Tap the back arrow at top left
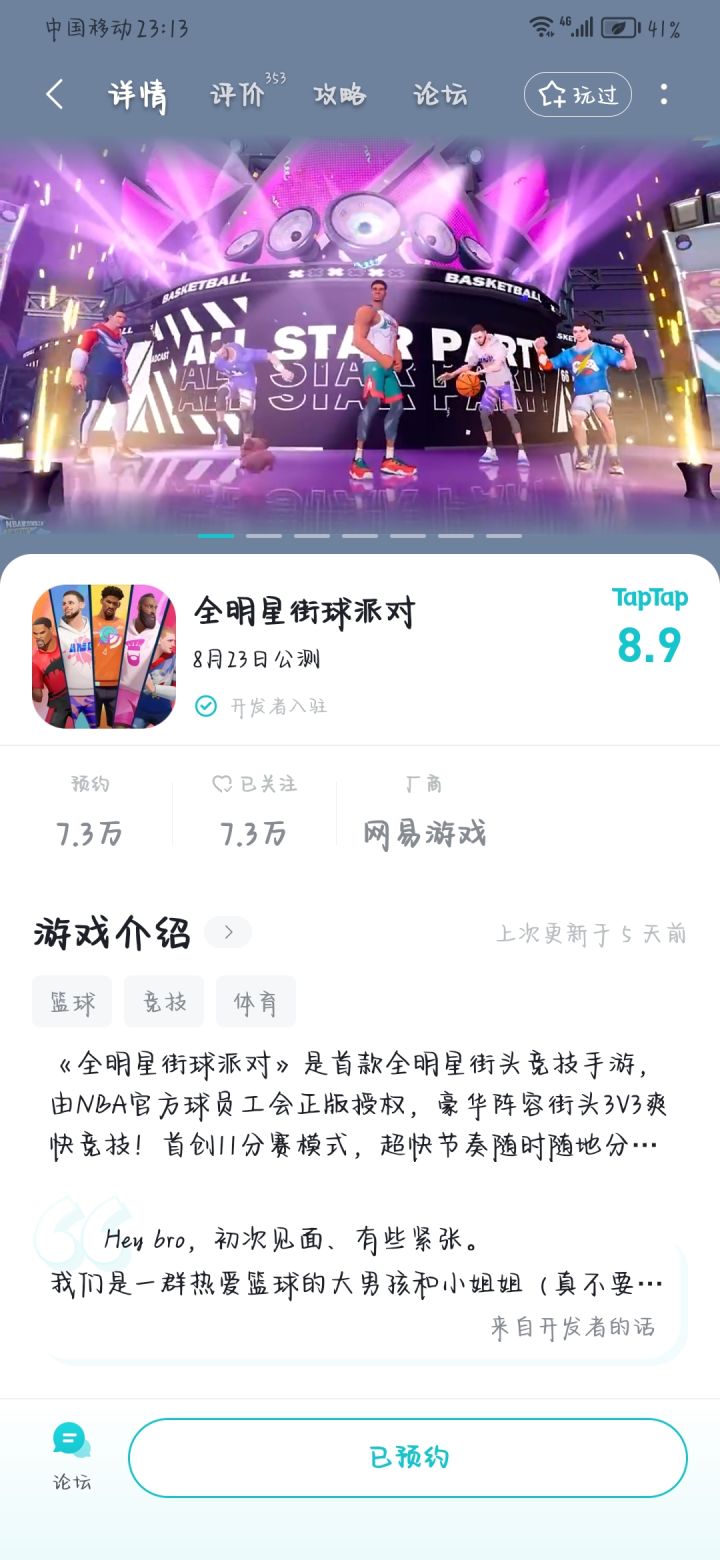This screenshot has width=720, height=1560. pos(54,94)
